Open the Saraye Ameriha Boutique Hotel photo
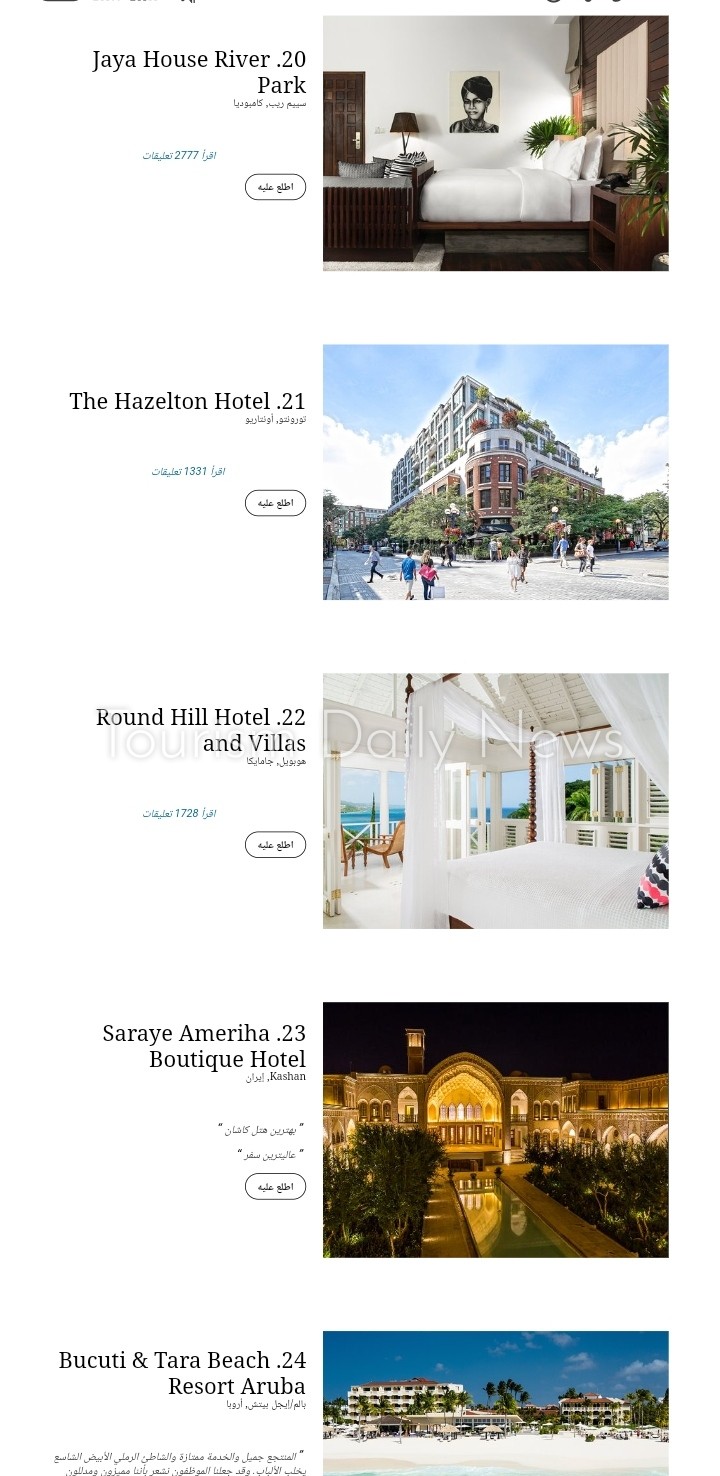Image resolution: width=720 pixels, height=1476 pixels. pyautogui.click(x=495, y=1129)
